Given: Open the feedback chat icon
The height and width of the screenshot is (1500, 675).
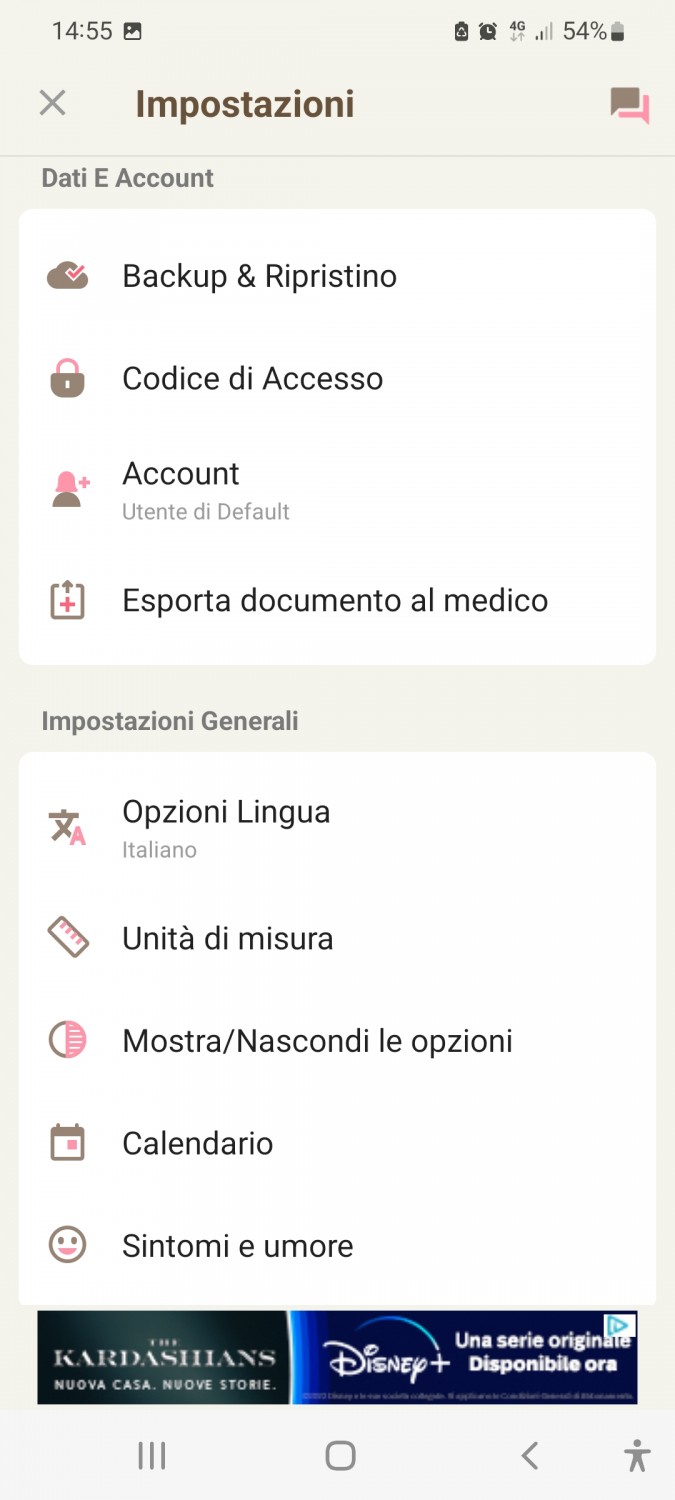Looking at the screenshot, I should pos(630,104).
